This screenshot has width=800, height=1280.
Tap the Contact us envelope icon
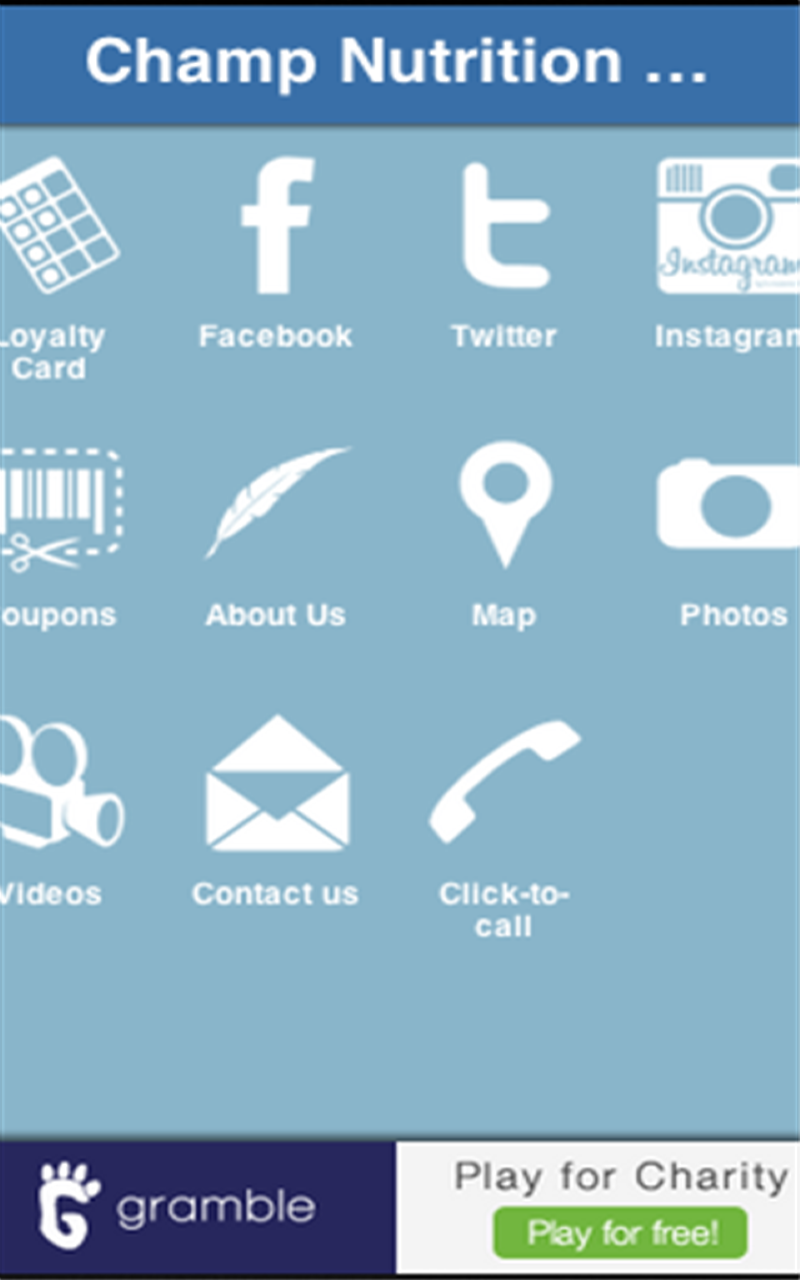point(276,785)
